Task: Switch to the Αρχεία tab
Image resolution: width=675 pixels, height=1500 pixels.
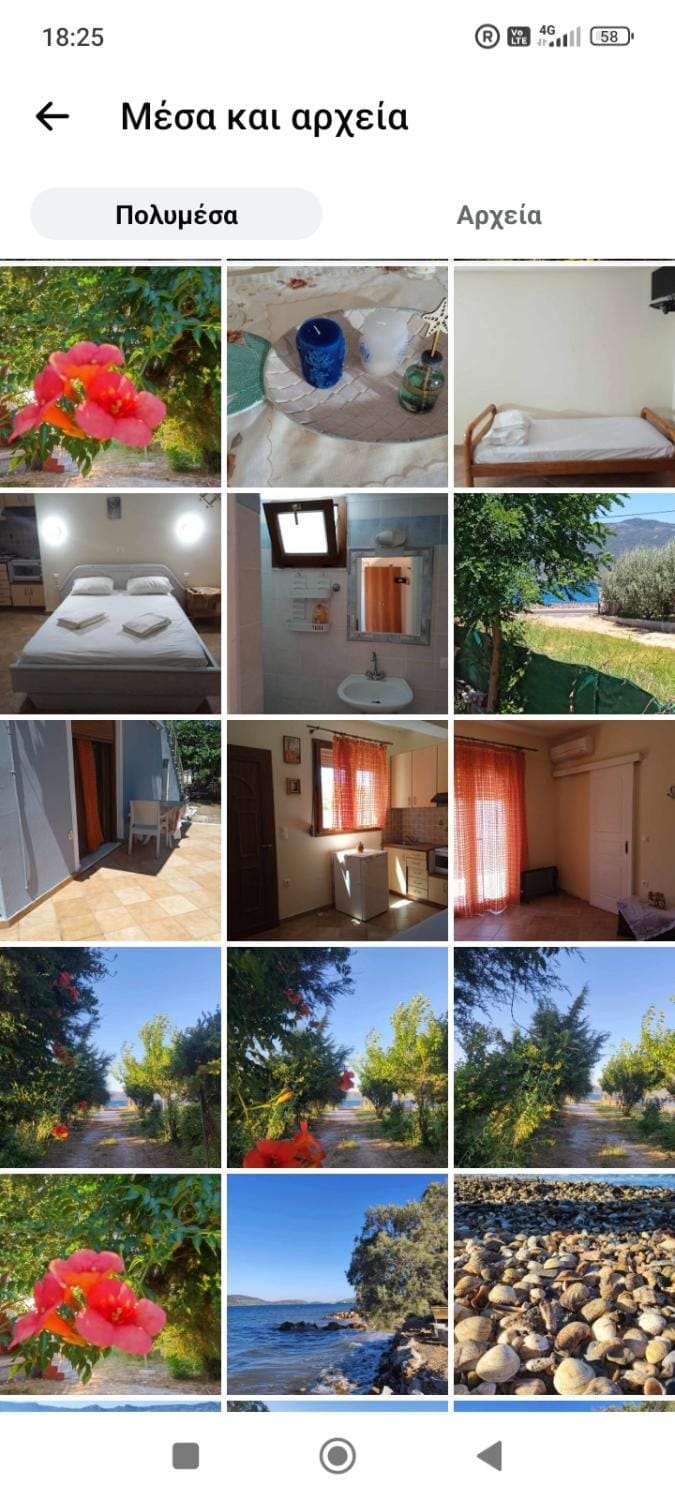Action: pyautogui.click(x=498, y=215)
